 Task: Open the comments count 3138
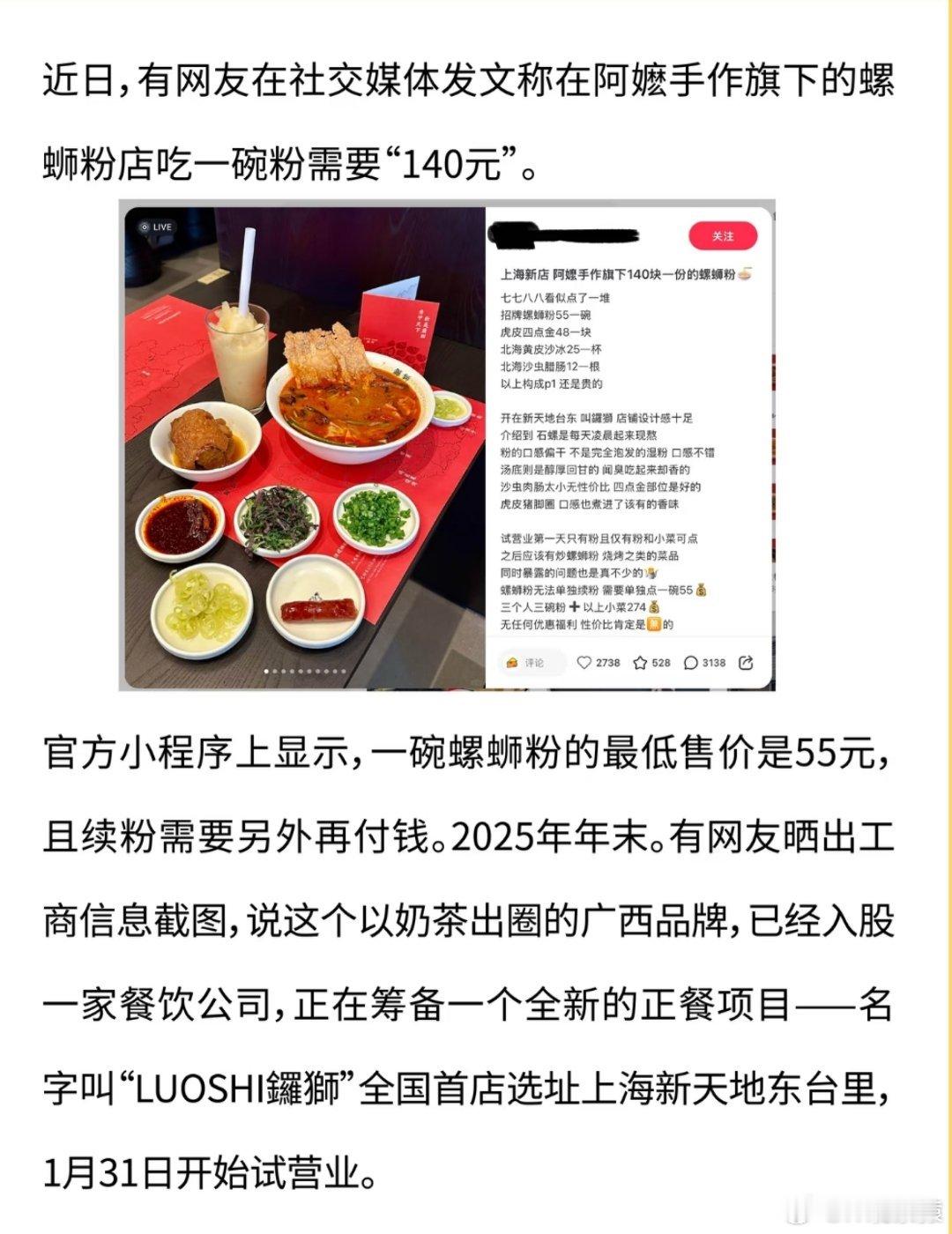(x=715, y=662)
